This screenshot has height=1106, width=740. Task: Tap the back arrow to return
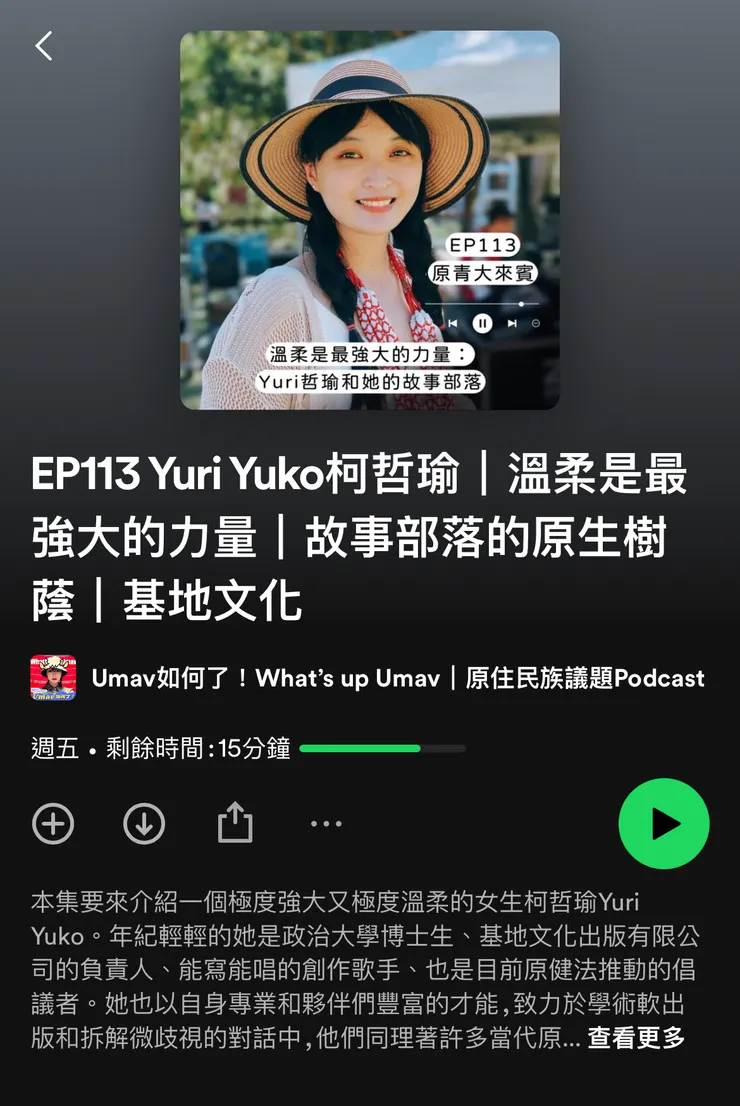(x=42, y=44)
